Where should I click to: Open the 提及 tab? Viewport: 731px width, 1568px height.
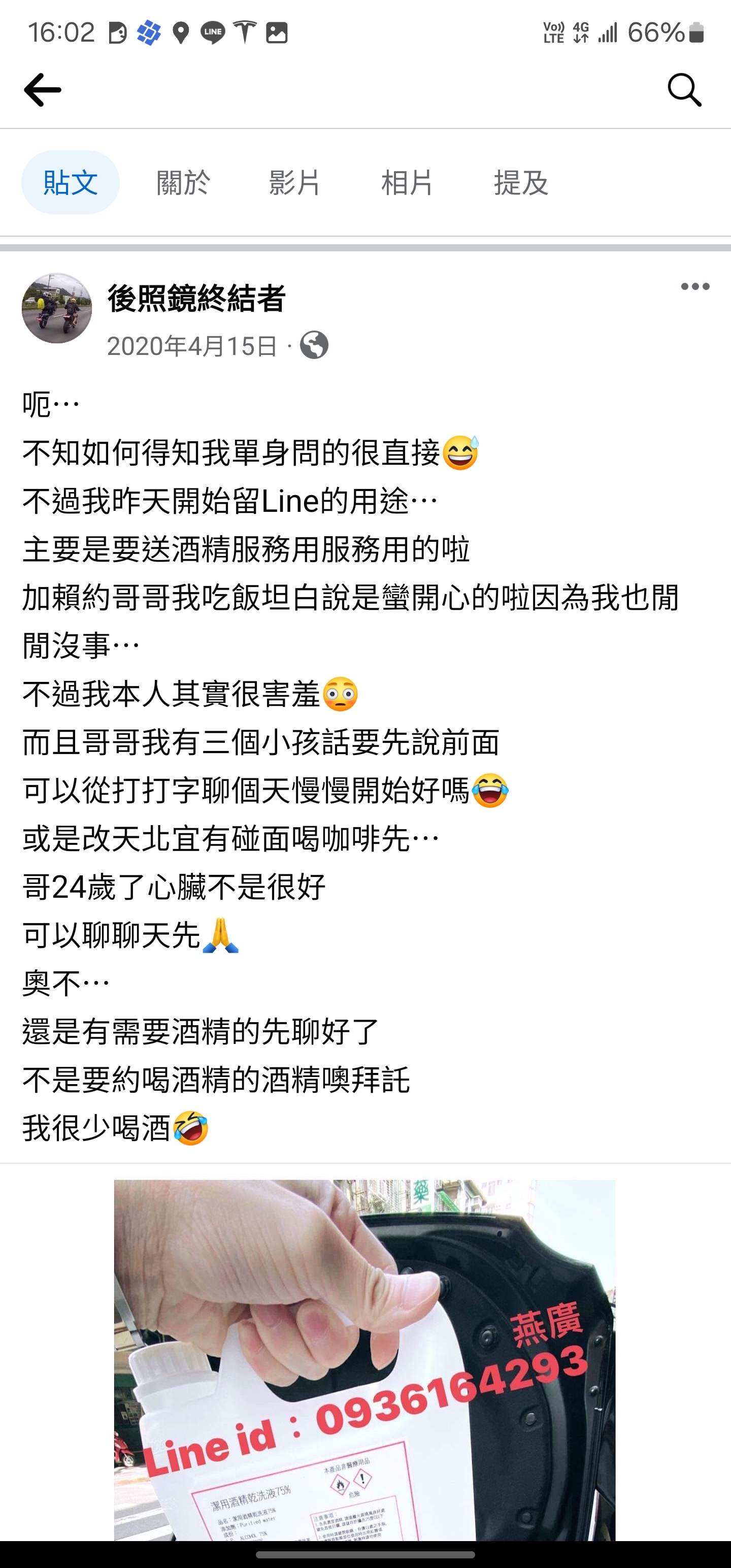(521, 183)
